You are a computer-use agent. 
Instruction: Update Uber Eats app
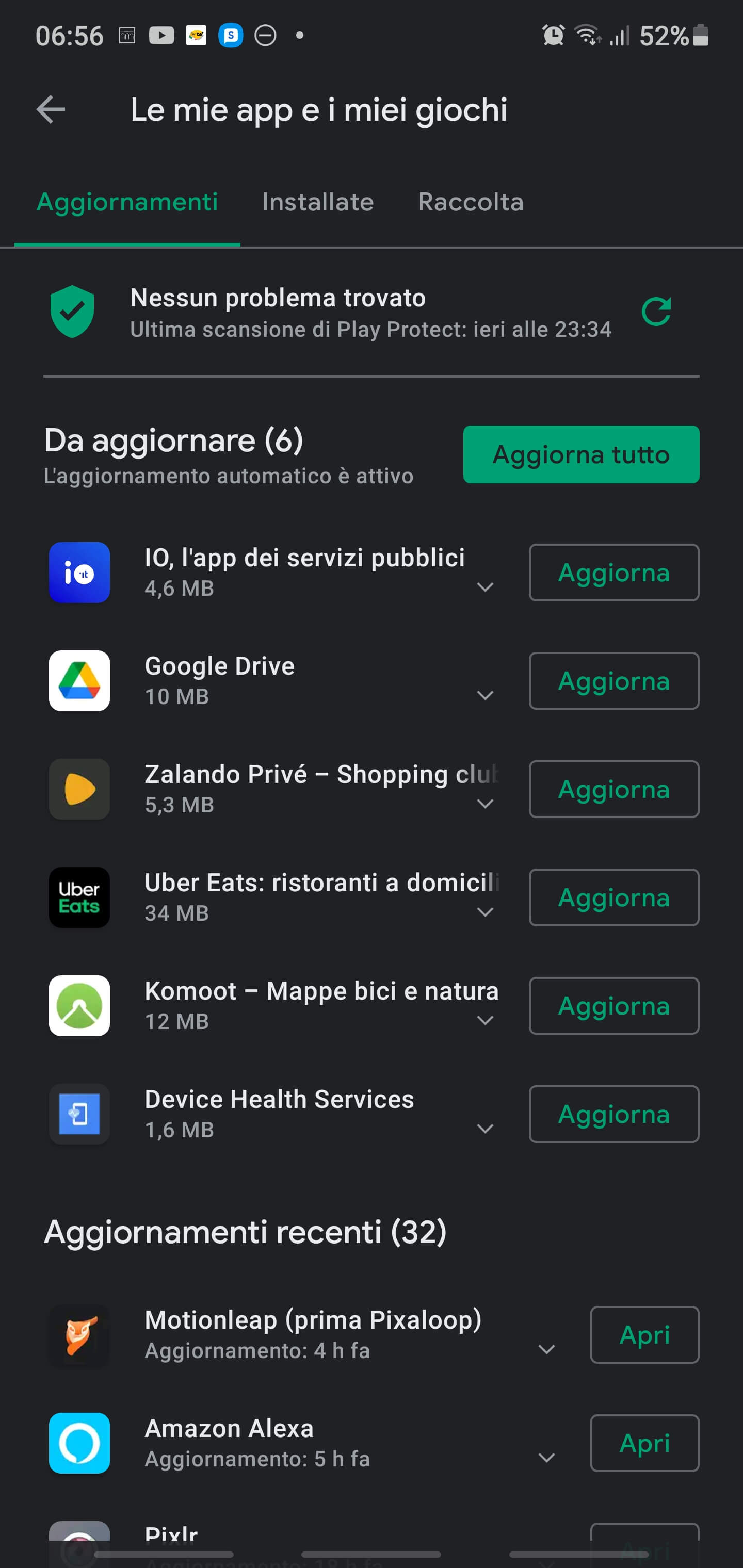(613, 898)
